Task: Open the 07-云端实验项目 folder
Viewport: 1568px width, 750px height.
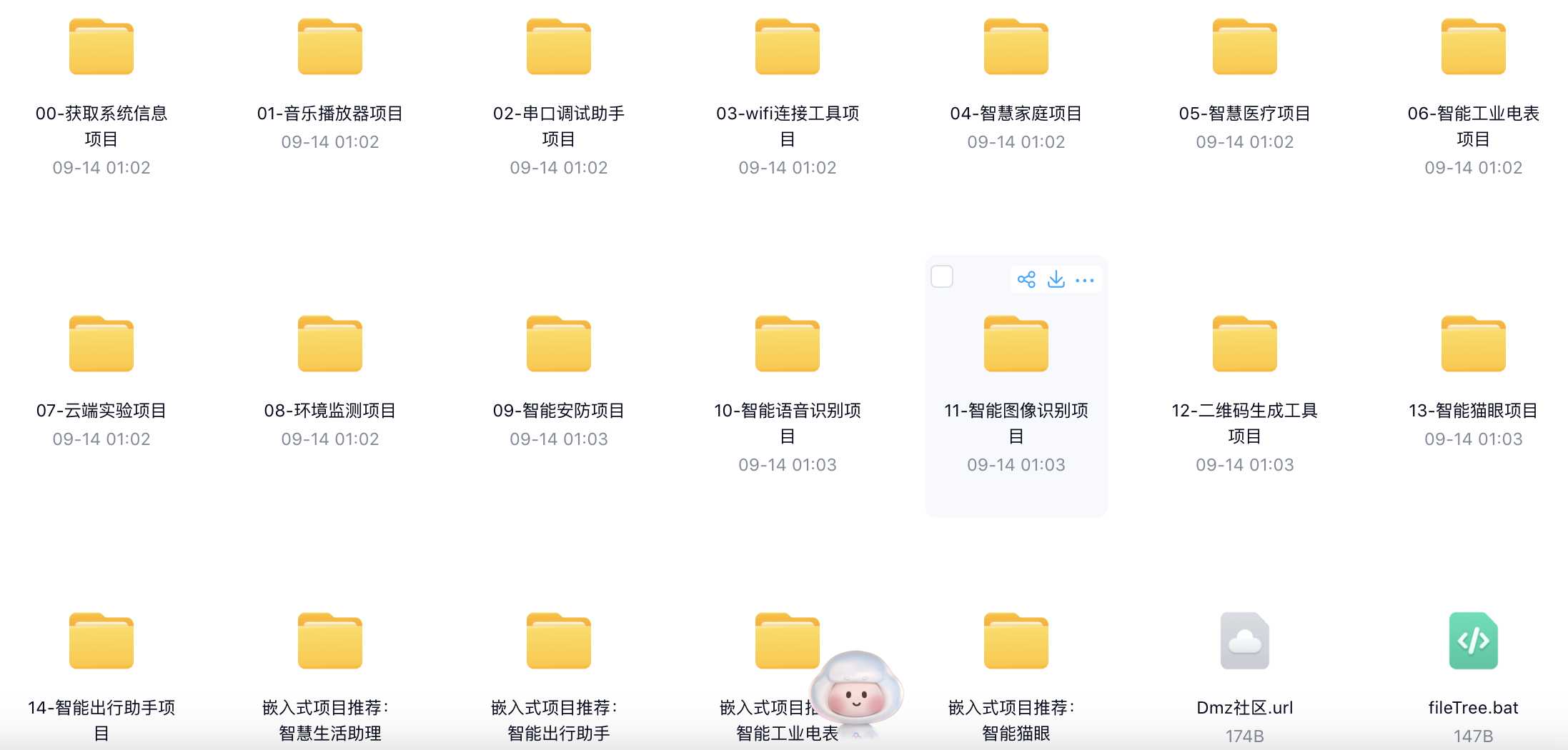Action: pos(101,344)
